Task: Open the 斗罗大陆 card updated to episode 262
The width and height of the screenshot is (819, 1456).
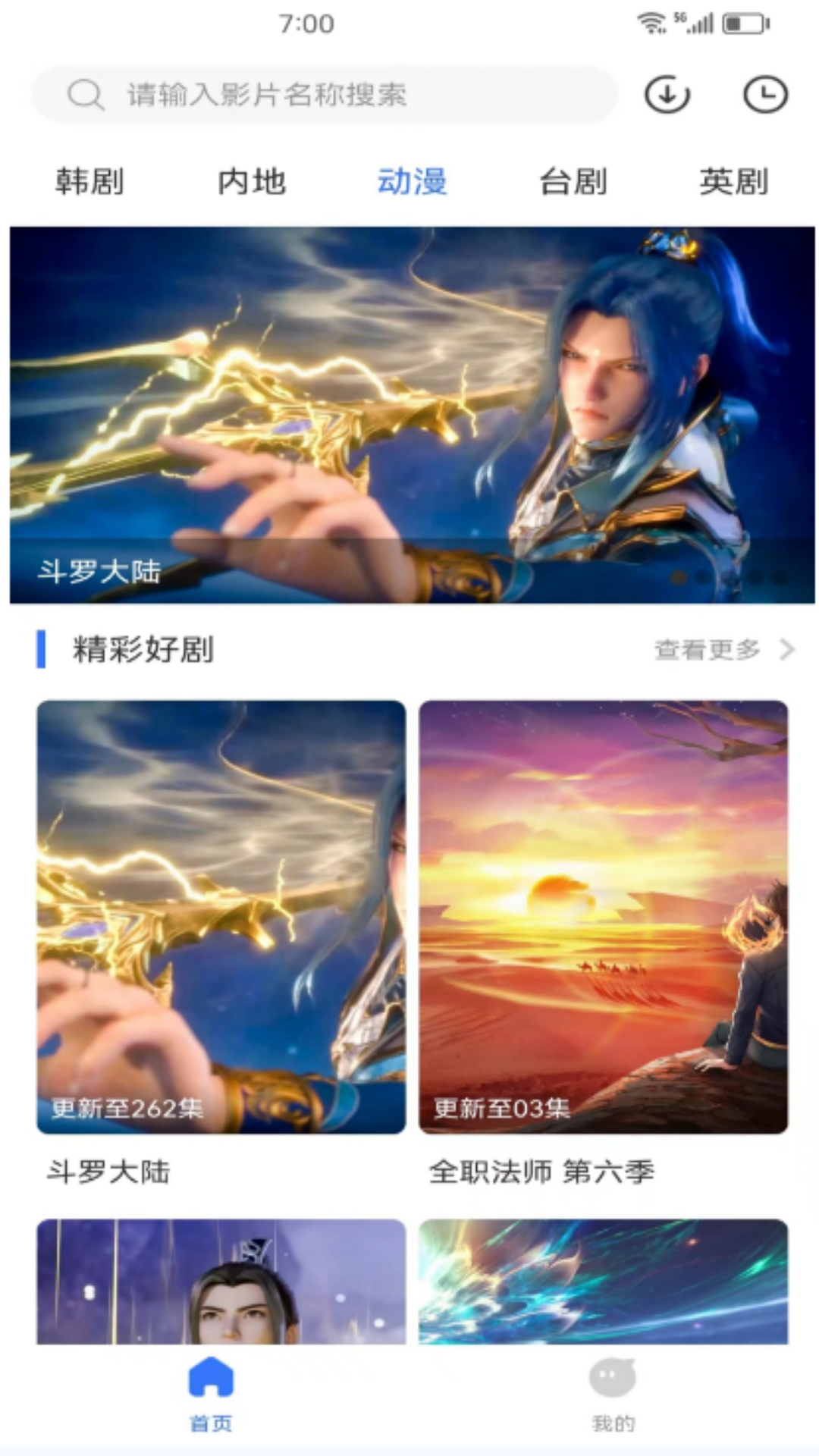Action: [221, 917]
